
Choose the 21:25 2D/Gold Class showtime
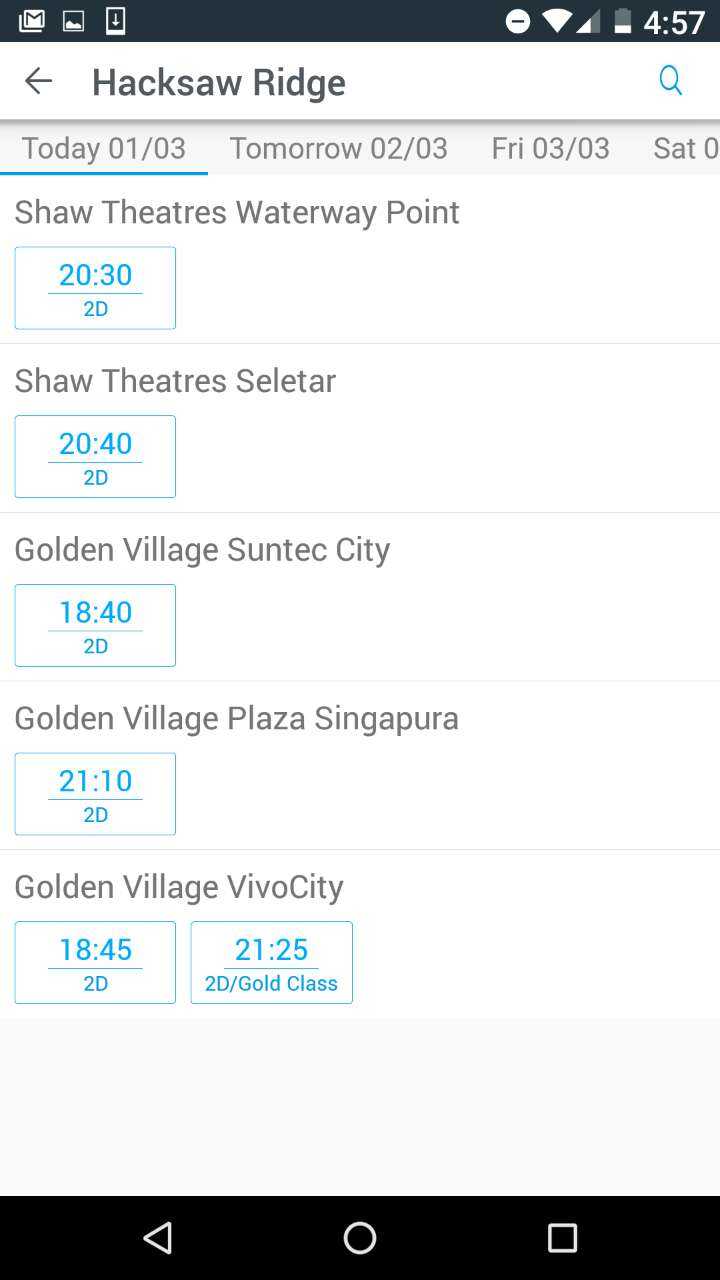(271, 962)
